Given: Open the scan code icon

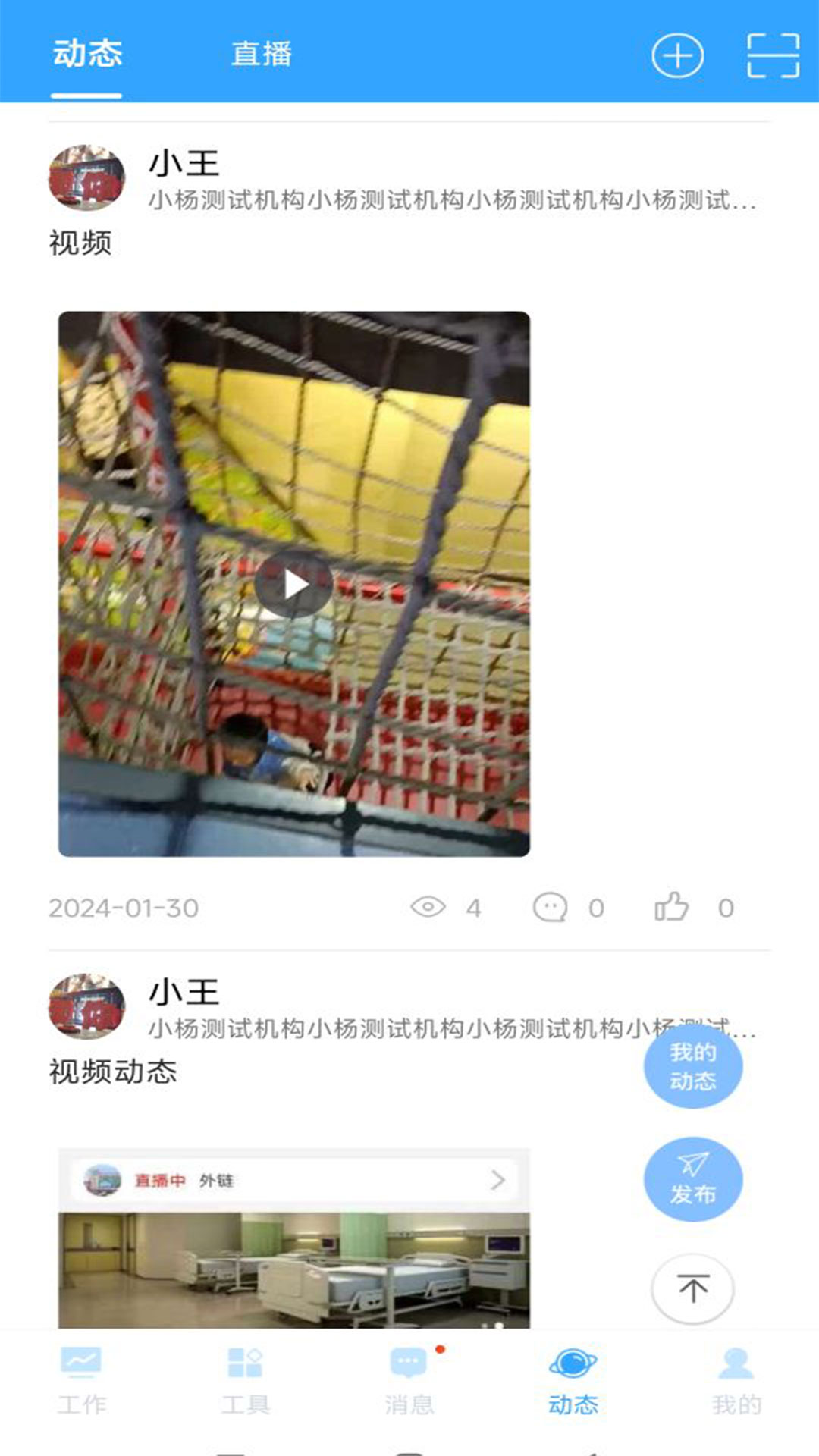Looking at the screenshot, I should (x=773, y=55).
